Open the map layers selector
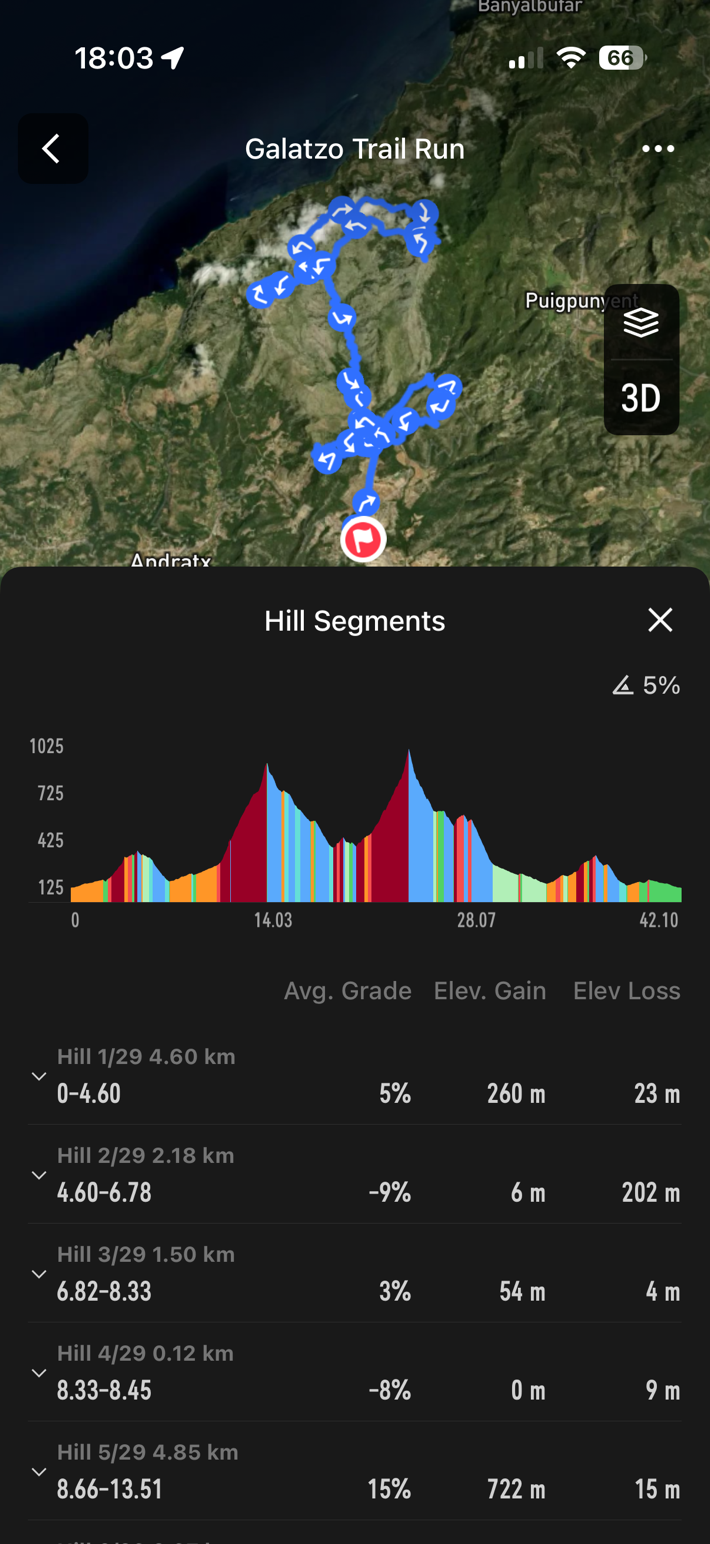Screen dimensions: 710x1544 click(x=641, y=322)
